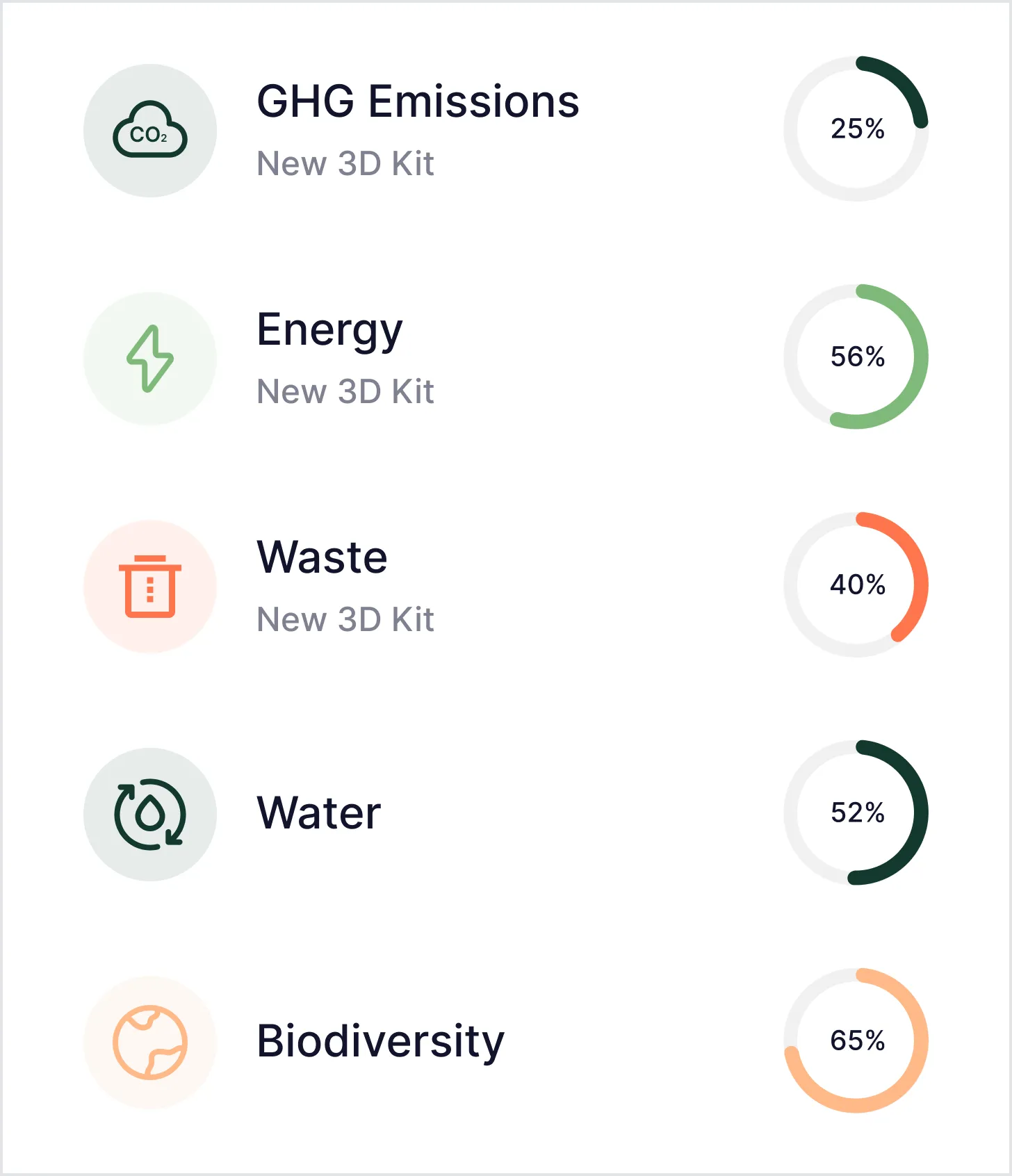The height and width of the screenshot is (1176, 1012).
Task: Click the Water row title
Action: coord(317,813)
